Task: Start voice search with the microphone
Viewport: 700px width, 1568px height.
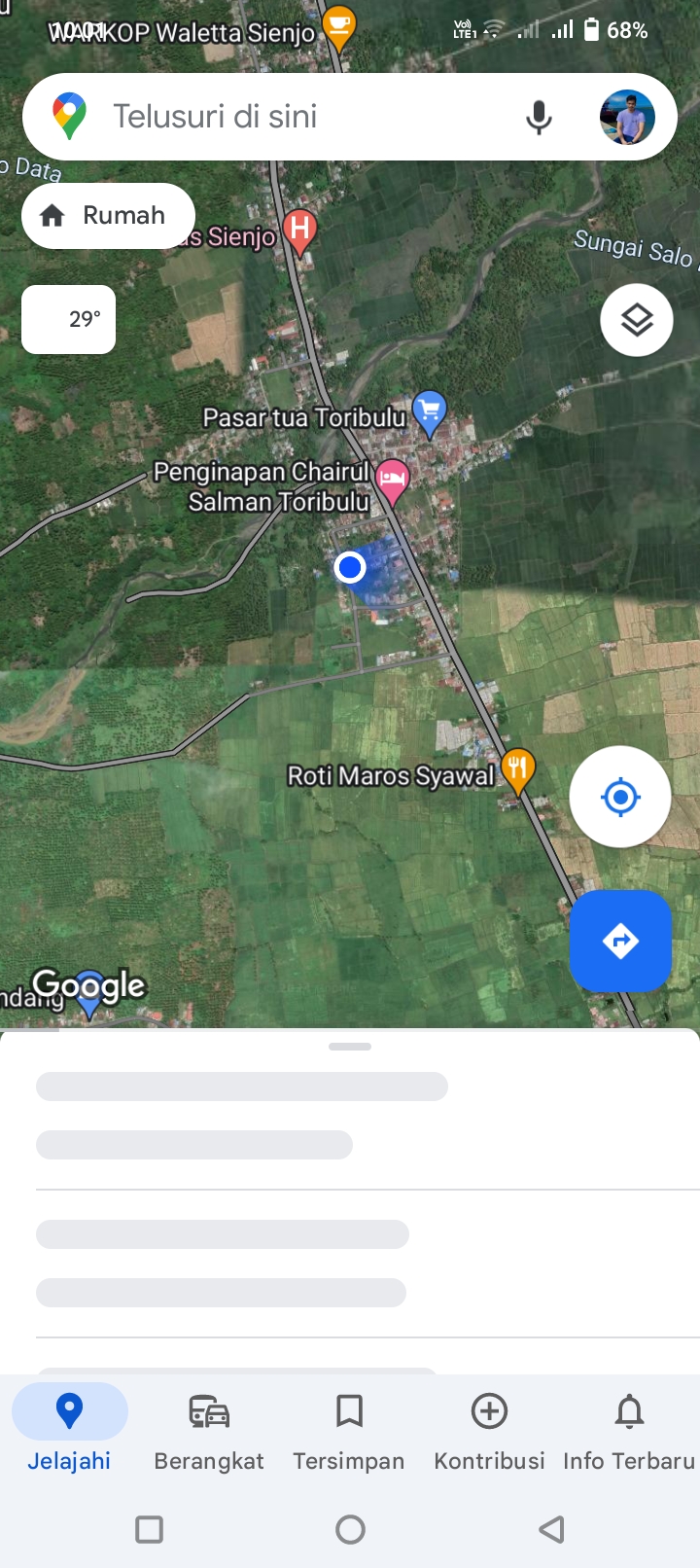Action: point(539,117)
